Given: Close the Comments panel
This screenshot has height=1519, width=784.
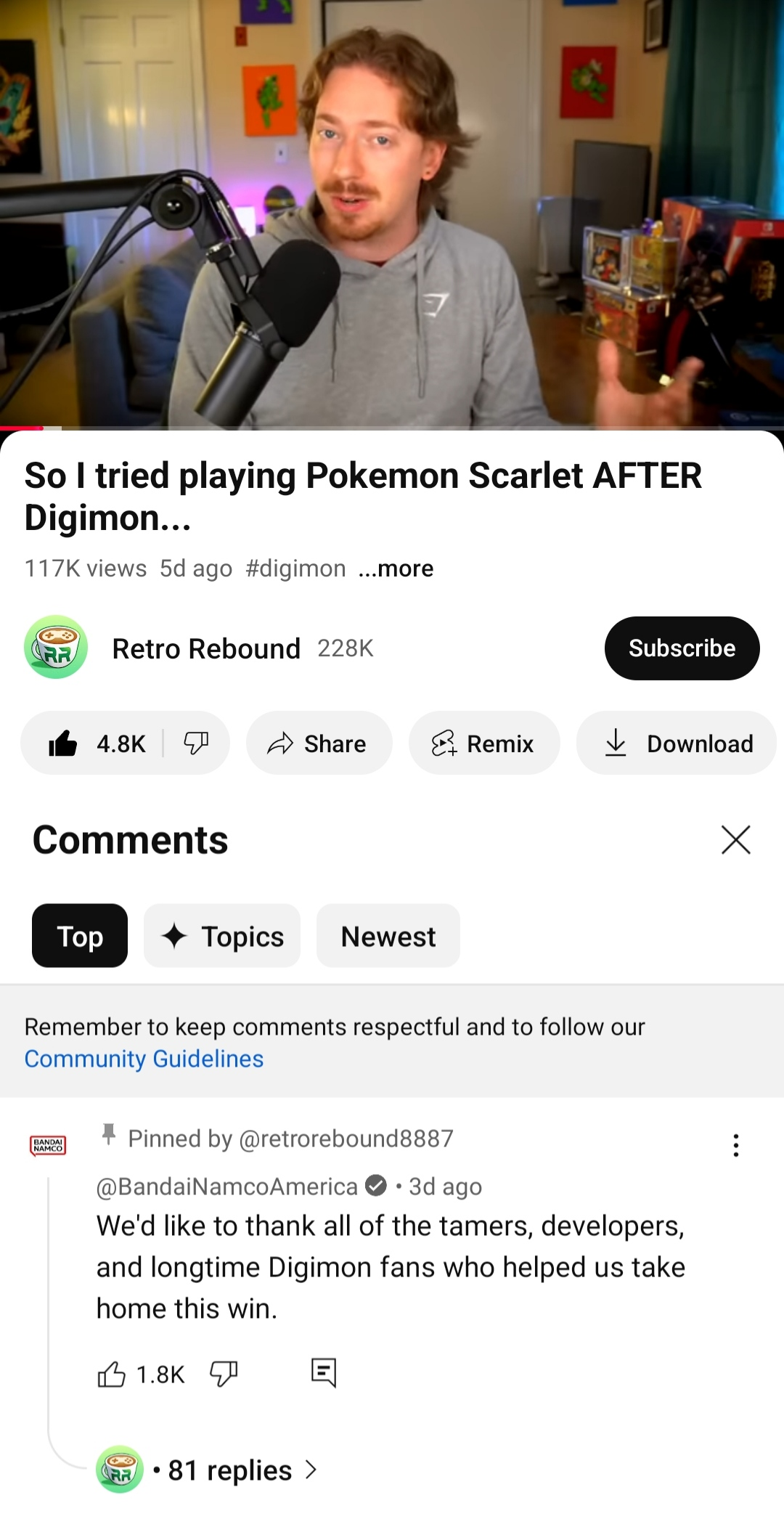Looking at the screenshot, I should tap(735, 840).
